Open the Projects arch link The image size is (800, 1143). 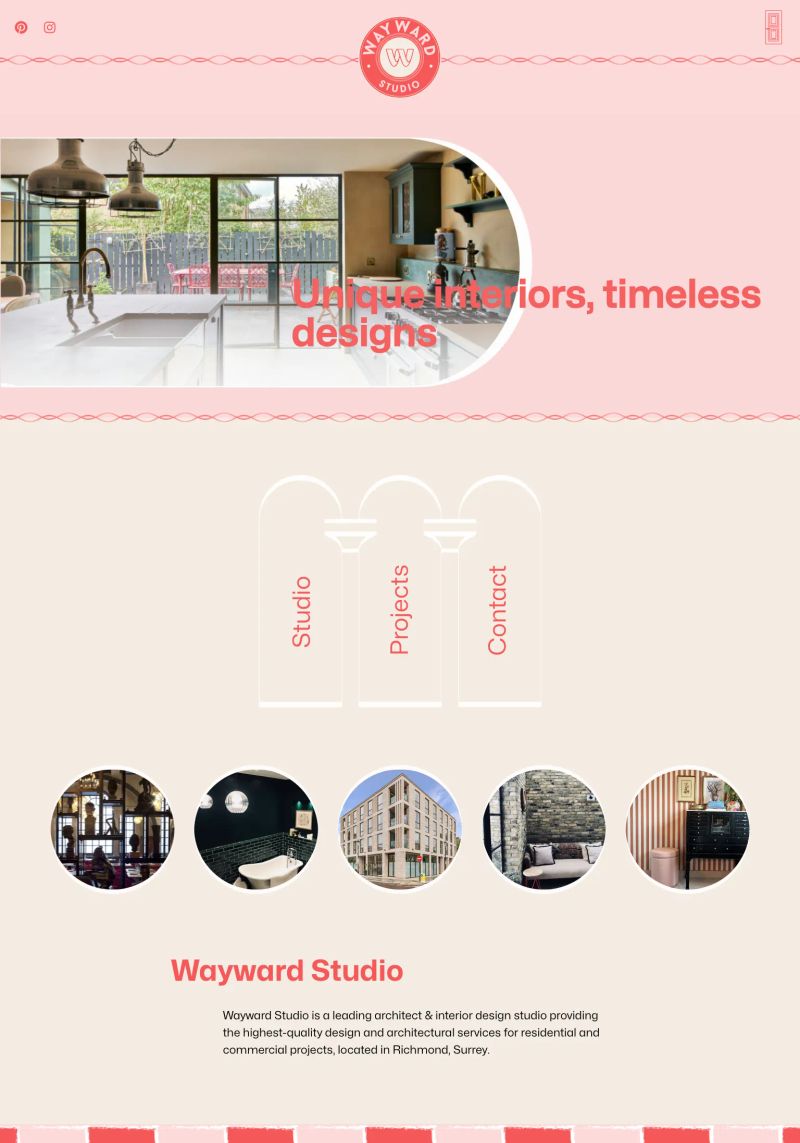[x=400, y=610]
